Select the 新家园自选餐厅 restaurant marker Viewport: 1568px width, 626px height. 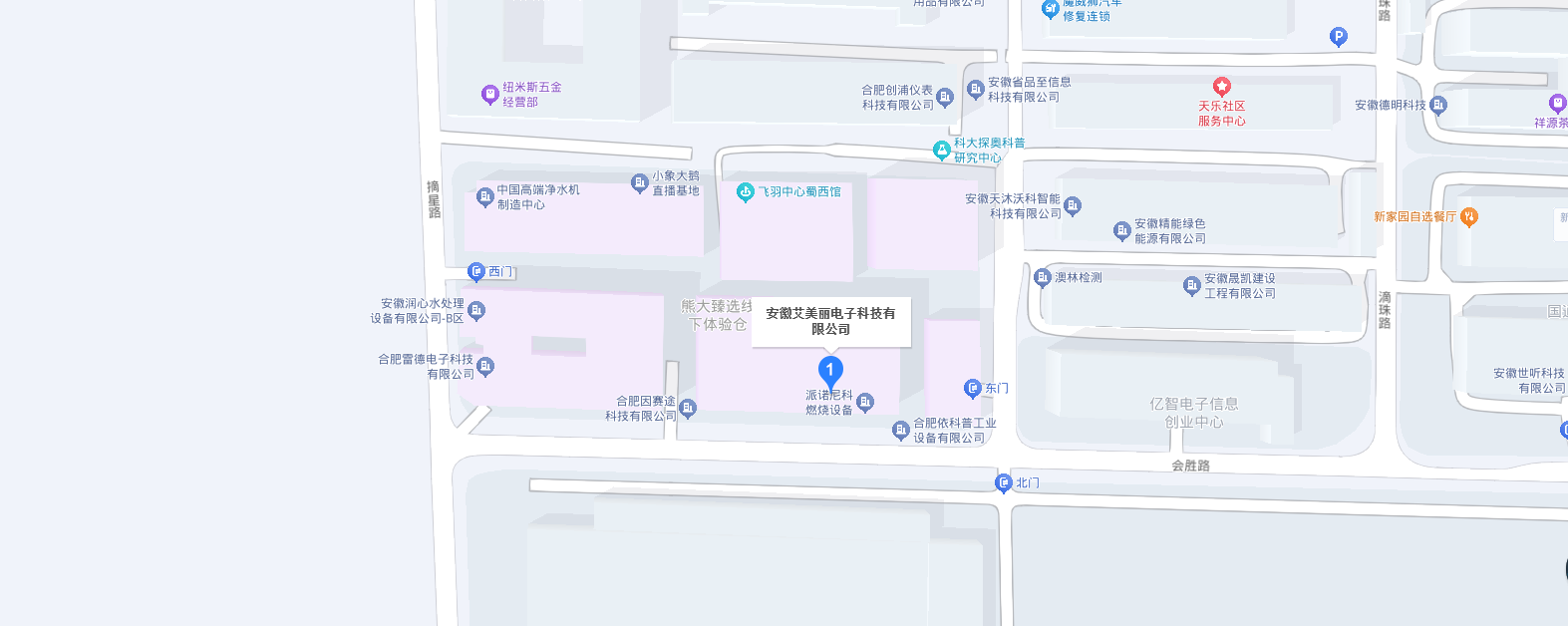point(1468,217)
